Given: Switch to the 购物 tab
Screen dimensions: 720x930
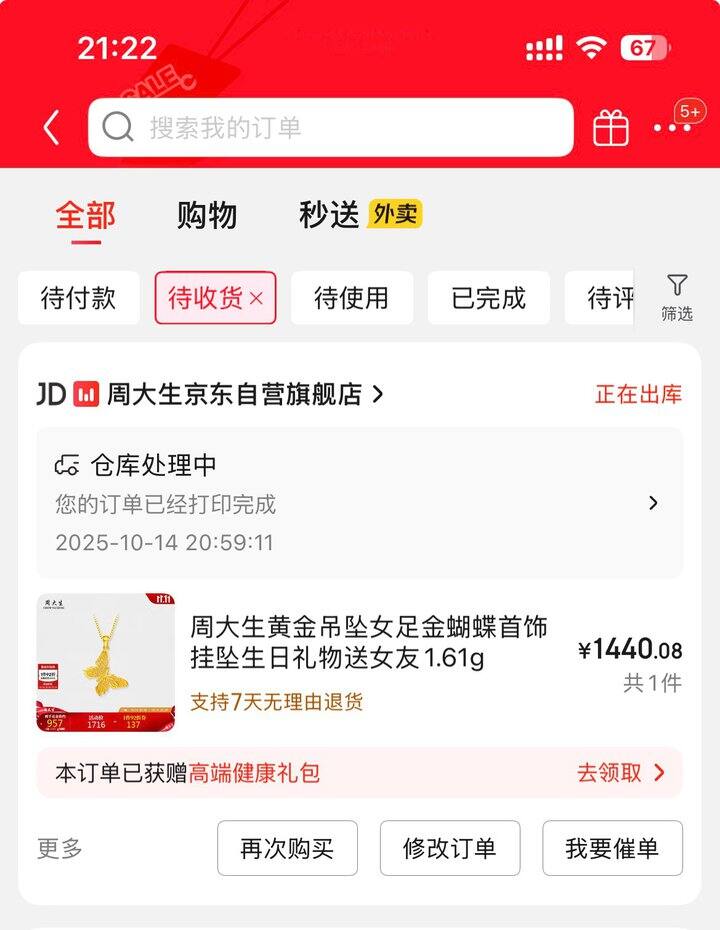Looking at the screenshot, I should coord(207,215).
